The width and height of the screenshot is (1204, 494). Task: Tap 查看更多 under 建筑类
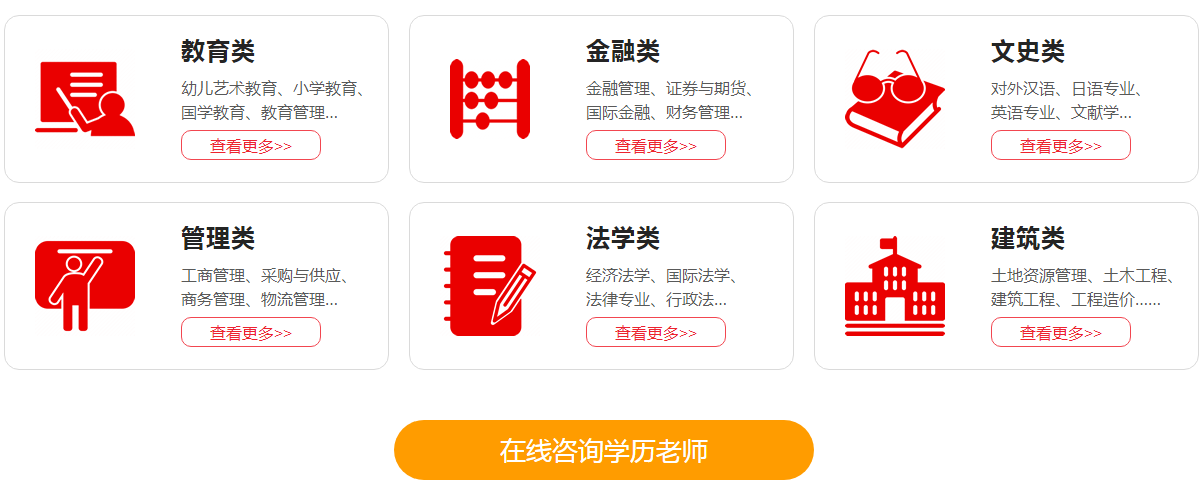pos(1061,333)
